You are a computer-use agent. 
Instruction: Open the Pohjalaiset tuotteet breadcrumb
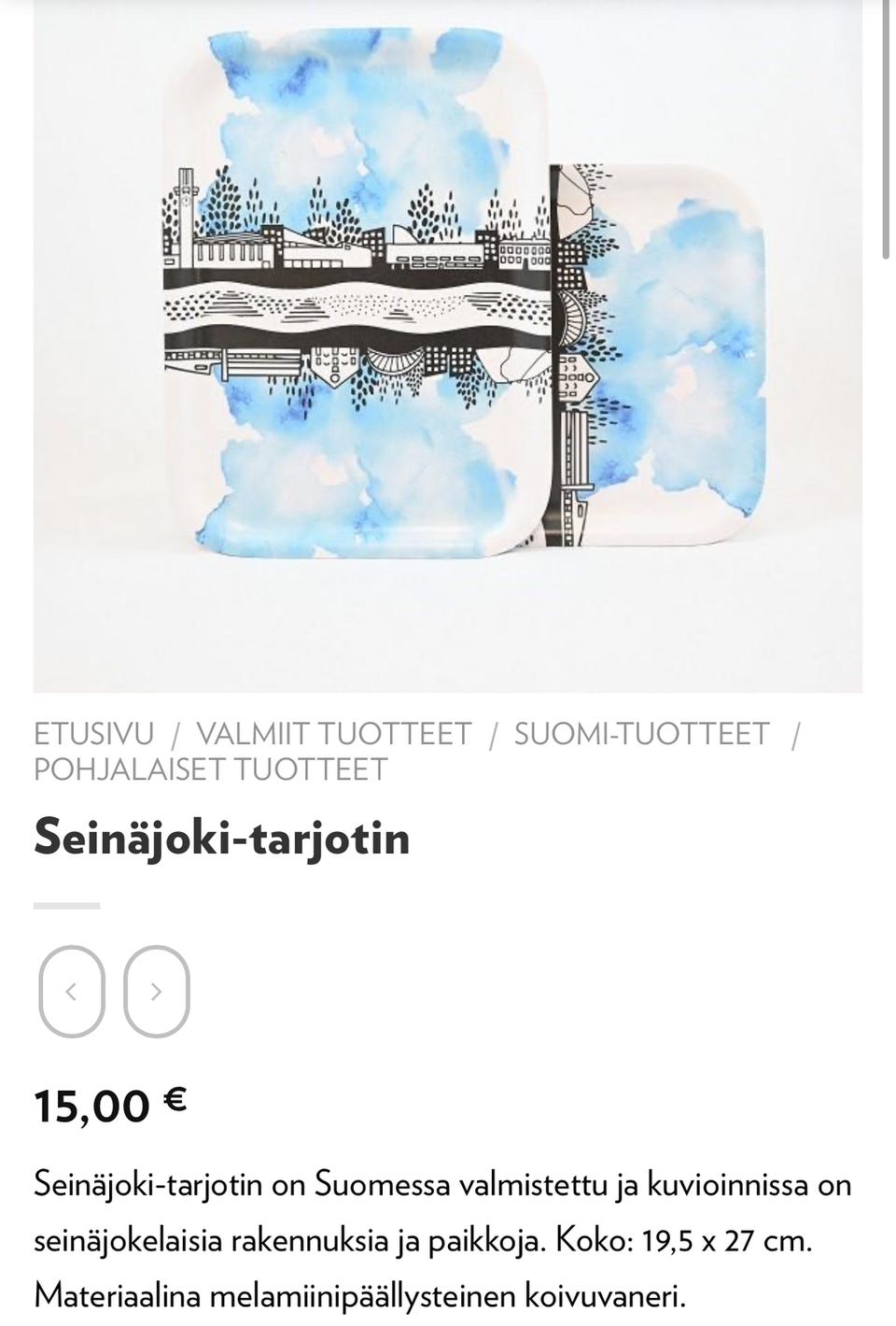pyautogui.click(x=210, y=769)
